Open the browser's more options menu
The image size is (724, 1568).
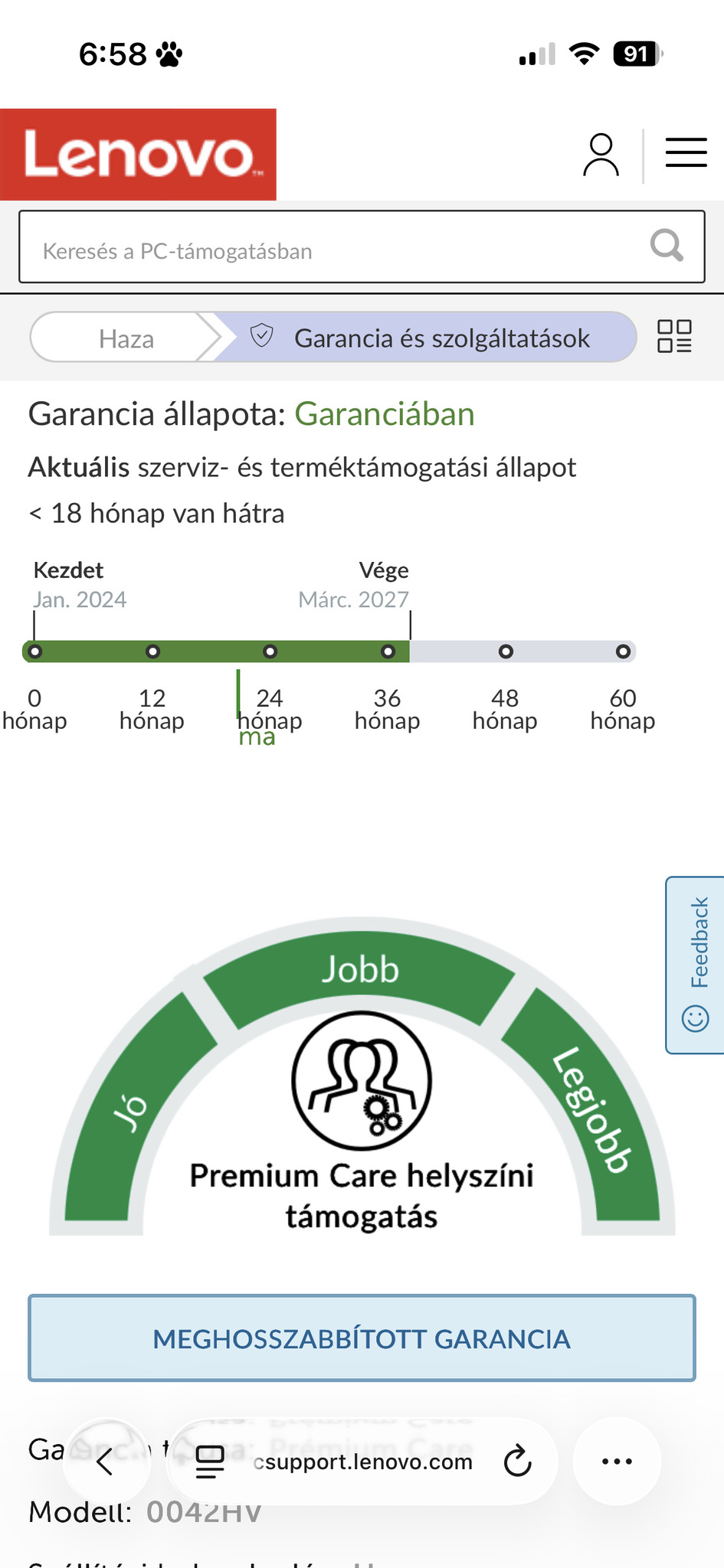617,1462
